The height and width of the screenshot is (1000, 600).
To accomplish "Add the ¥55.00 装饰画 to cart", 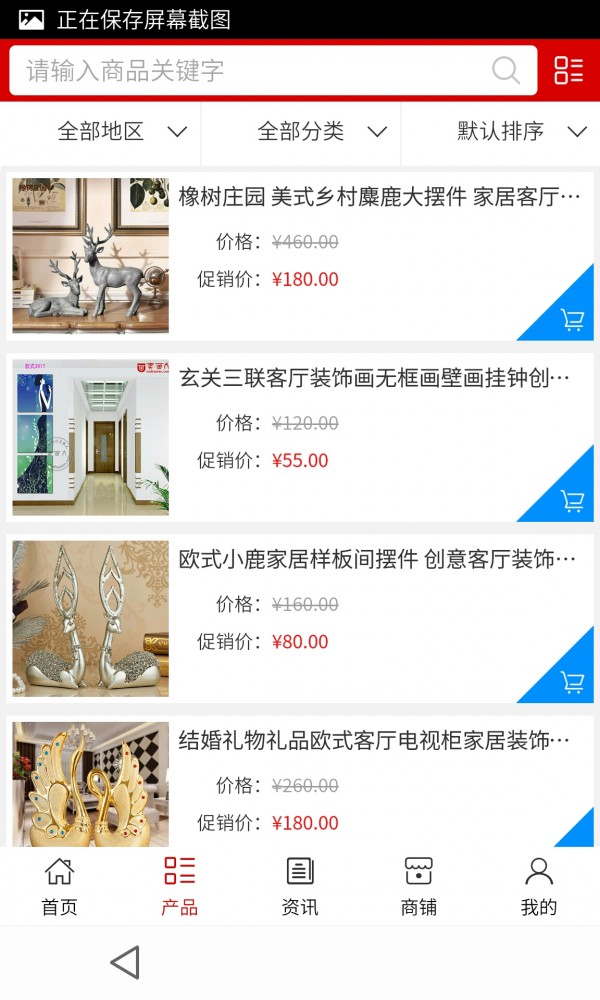I will [572, 501].
